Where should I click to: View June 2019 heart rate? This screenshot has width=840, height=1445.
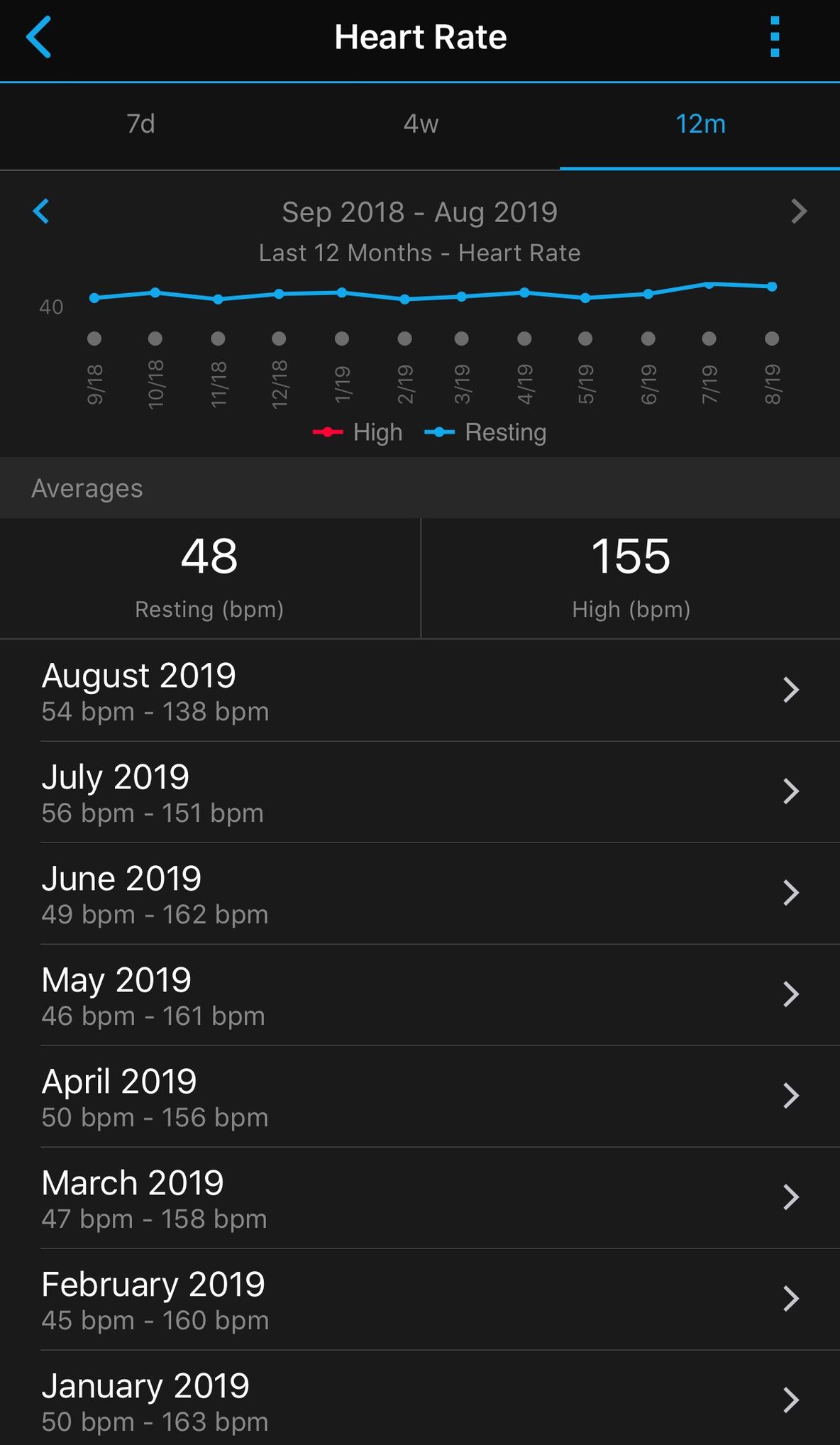point(420,894)
